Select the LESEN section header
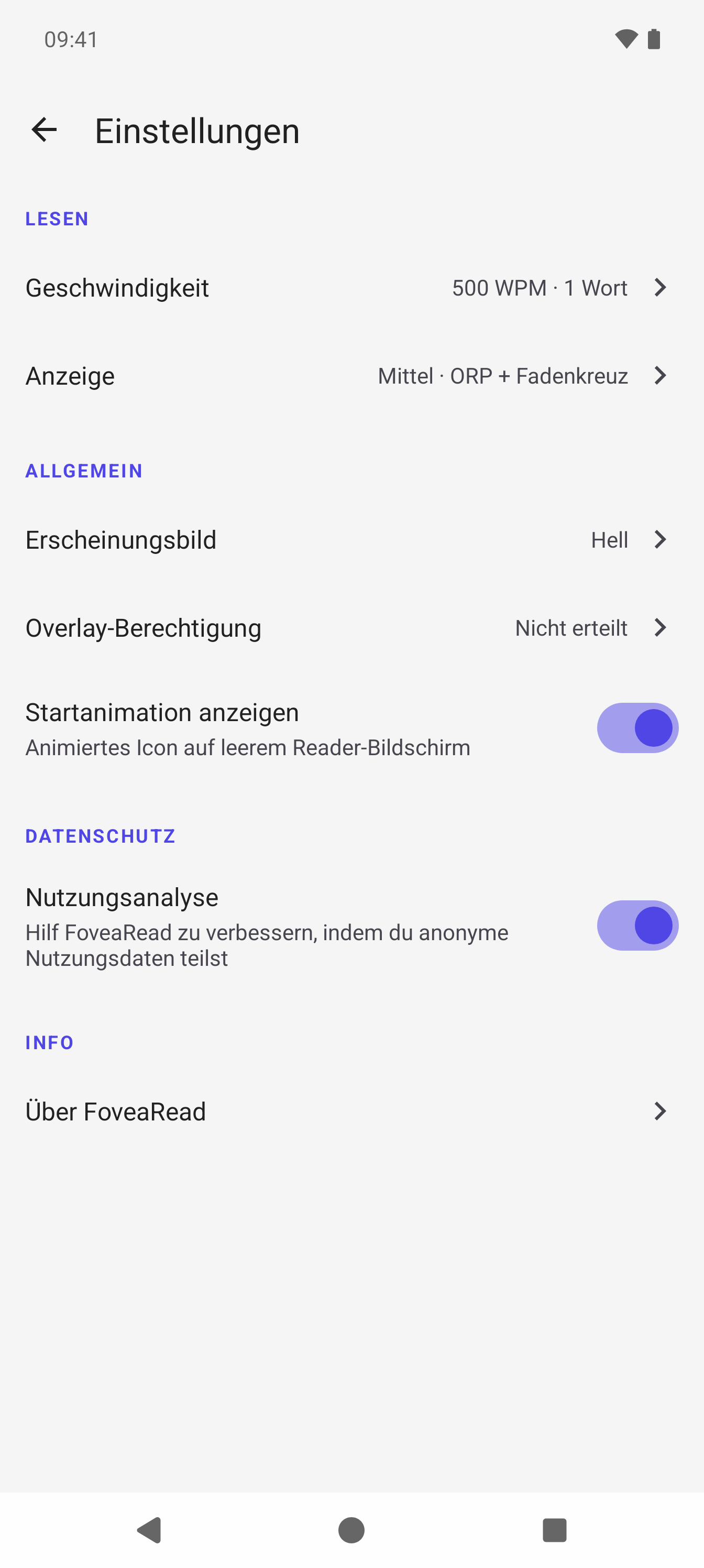This screenshot has width=704, height=1568. tap(57, 219)
